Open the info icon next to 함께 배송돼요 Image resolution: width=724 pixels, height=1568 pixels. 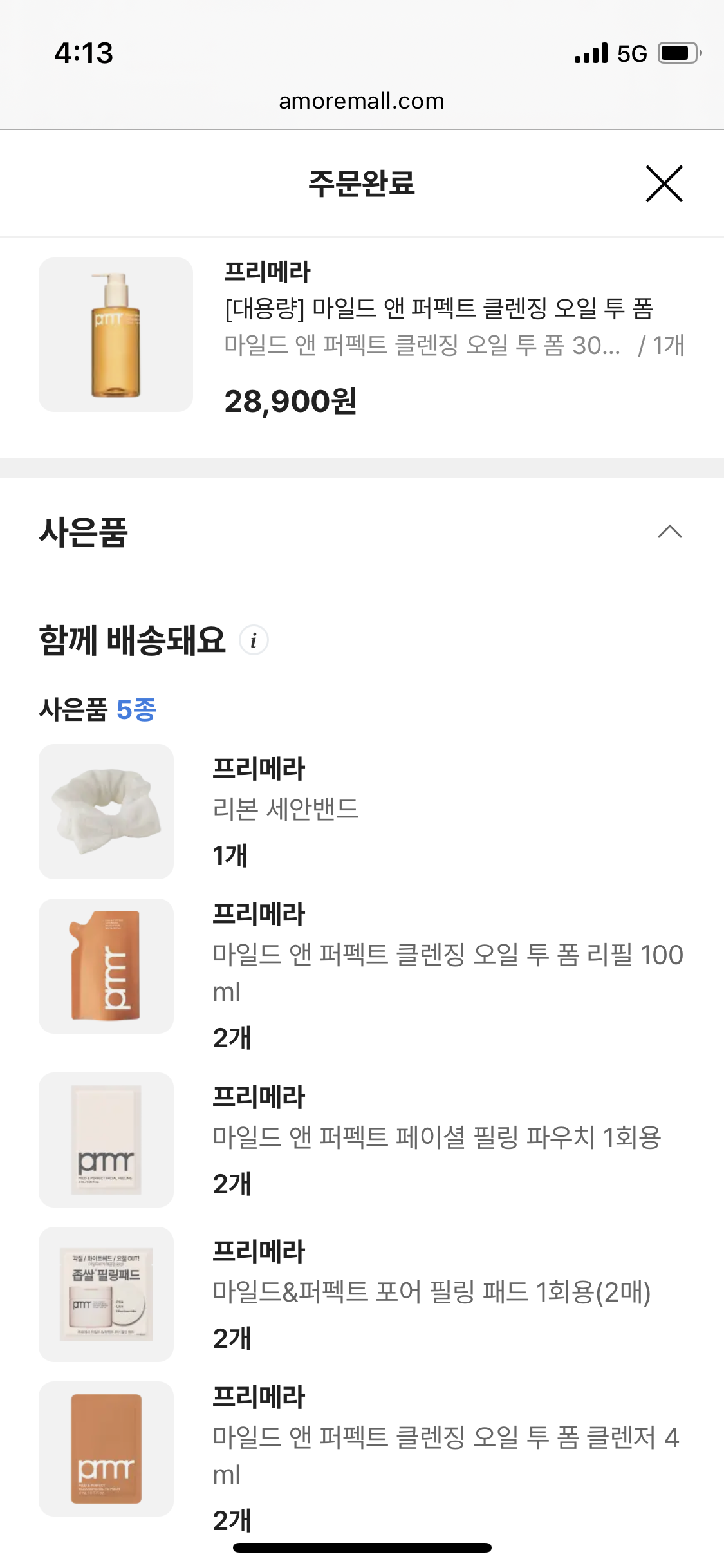click(x=254, y=640)
